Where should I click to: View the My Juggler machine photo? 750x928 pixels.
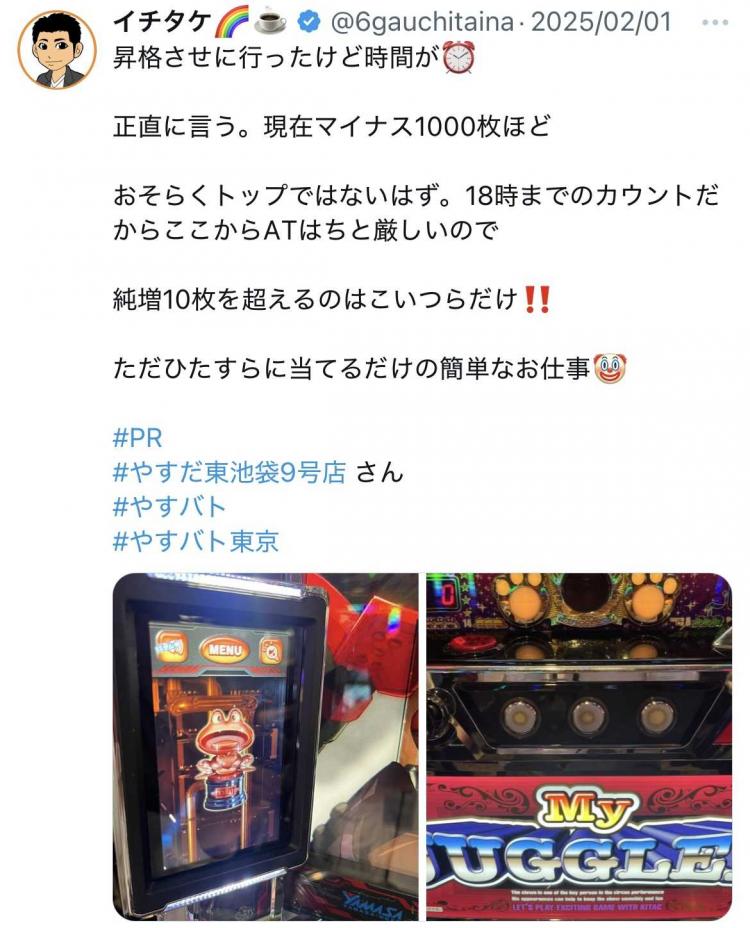point(579,746)
